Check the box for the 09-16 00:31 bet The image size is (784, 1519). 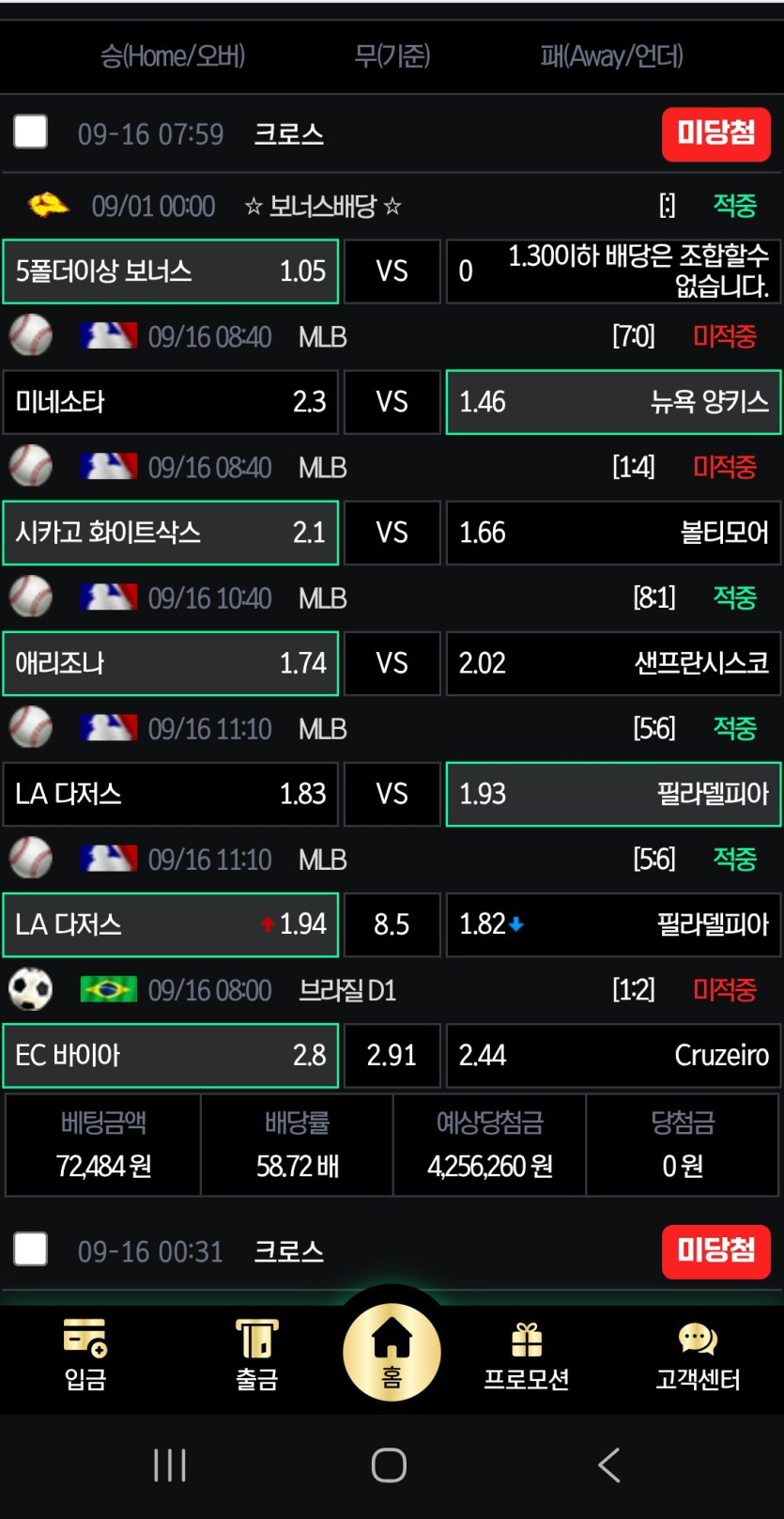(31, 1249)
